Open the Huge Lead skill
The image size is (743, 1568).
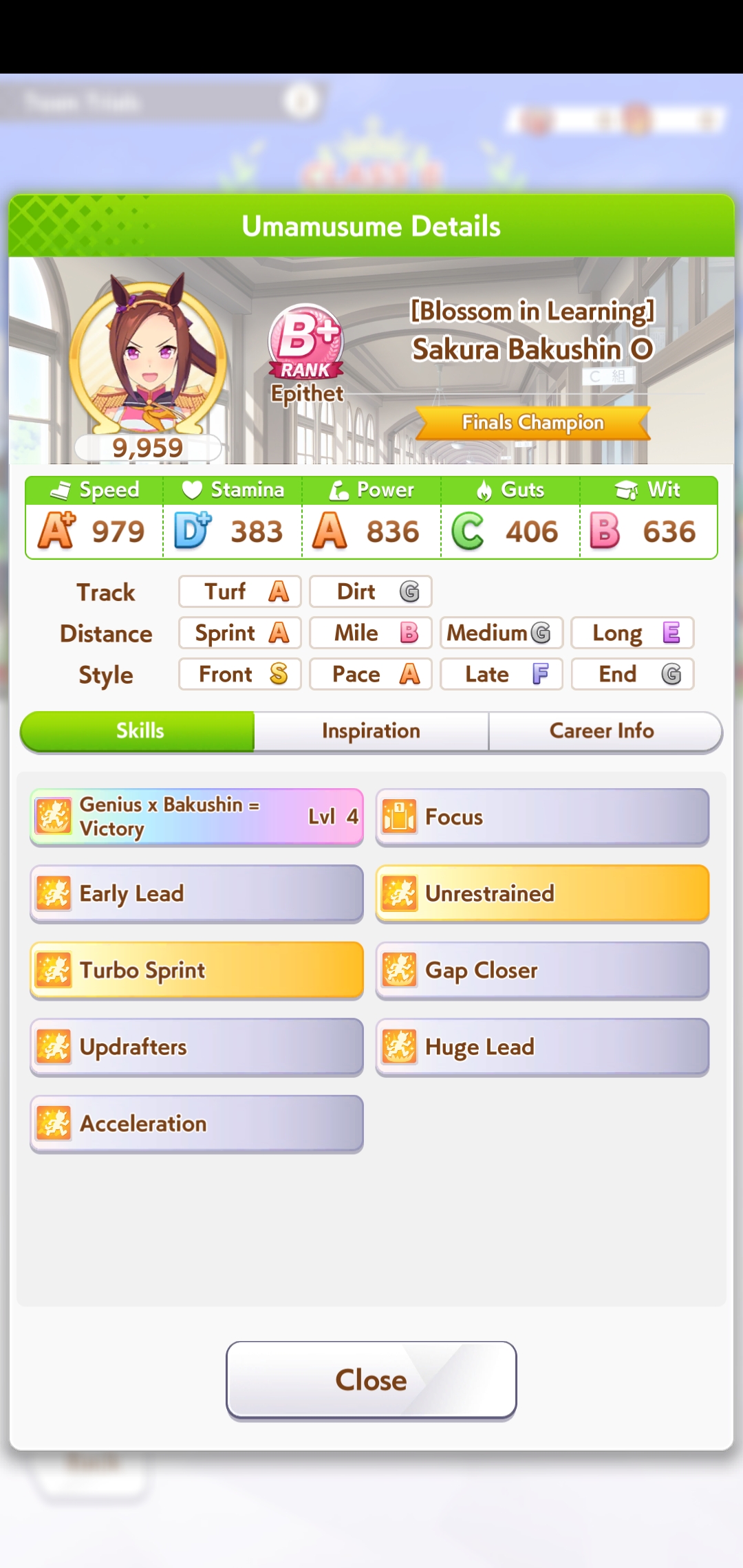(x=542, y=1047)
